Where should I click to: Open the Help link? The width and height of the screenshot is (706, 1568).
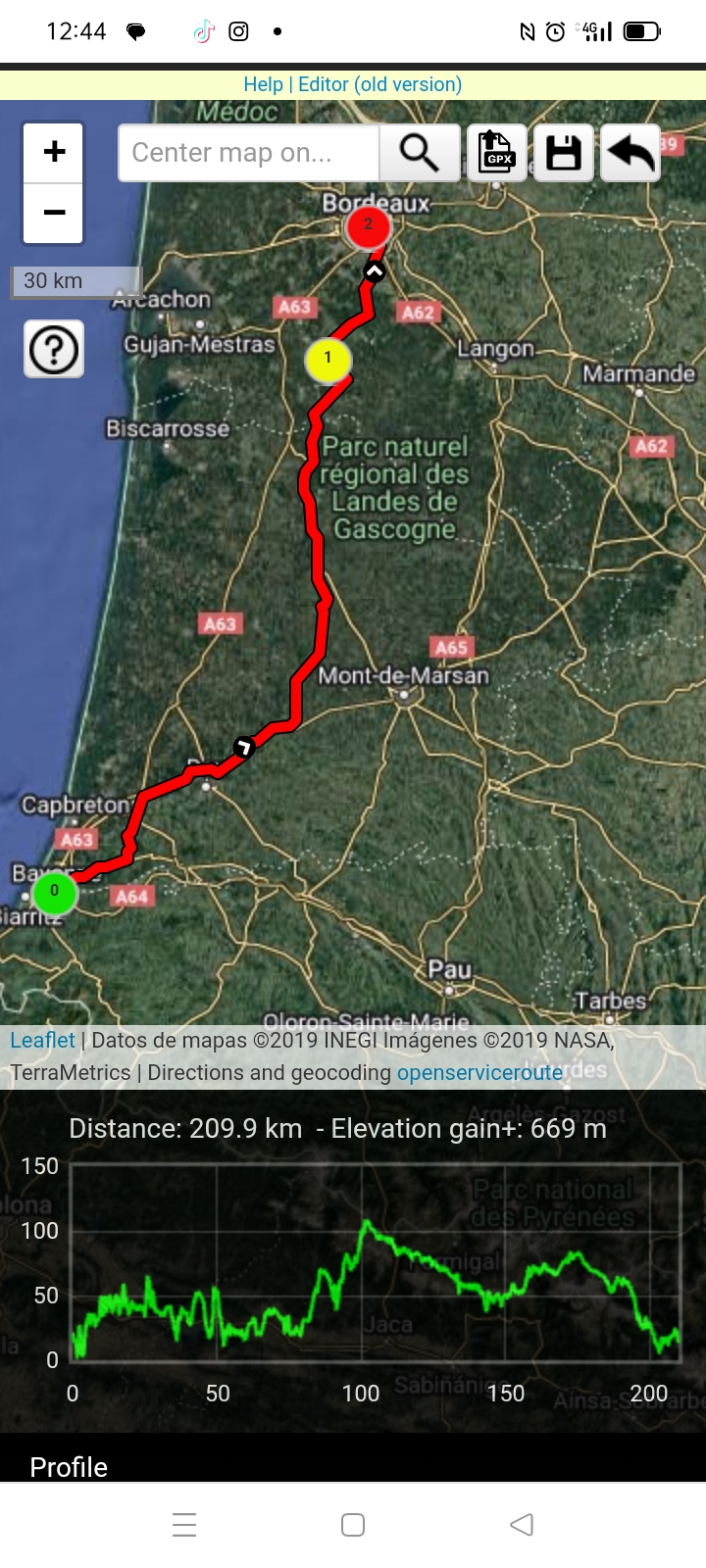coord(263,84)
